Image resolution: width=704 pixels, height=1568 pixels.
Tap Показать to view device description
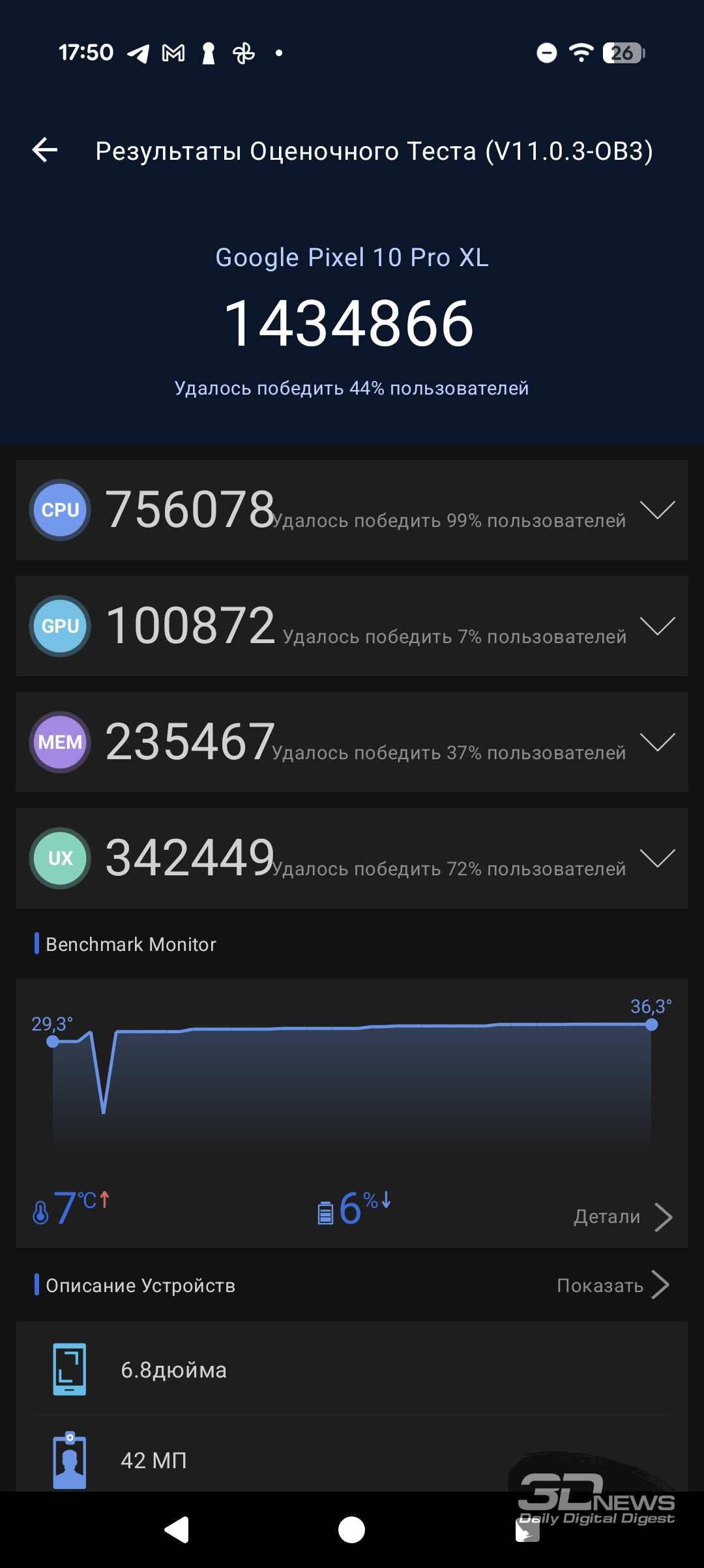point(613,1286)
